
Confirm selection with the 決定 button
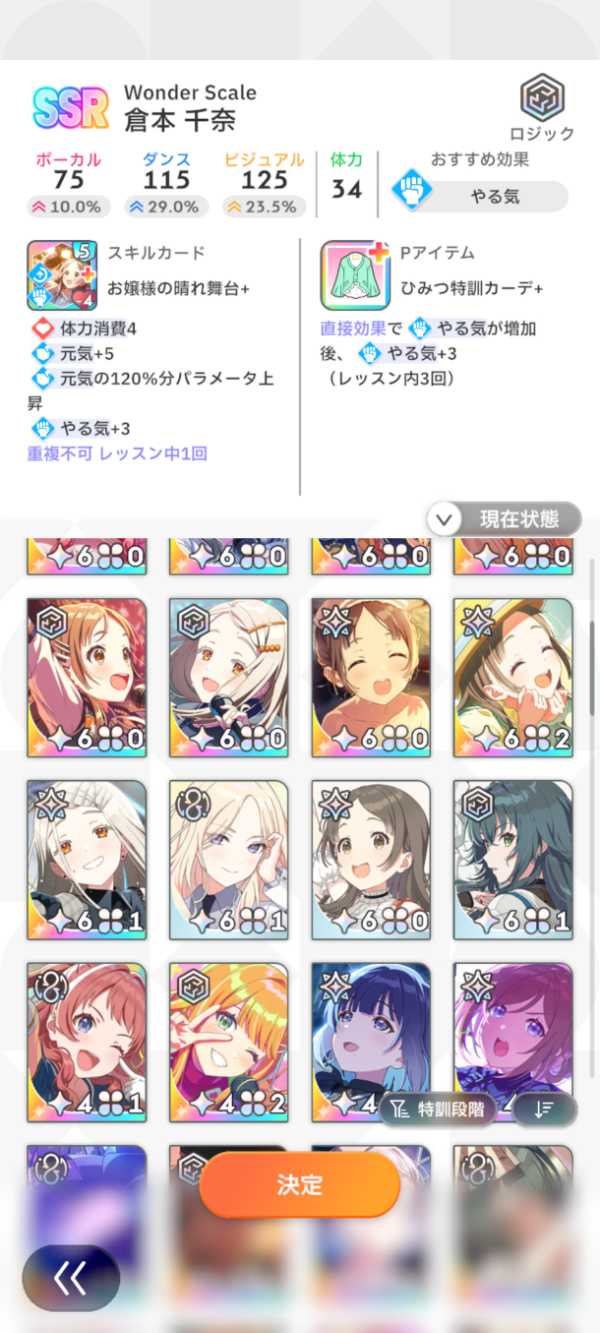pyautogui.click(x=299, y=1185)
